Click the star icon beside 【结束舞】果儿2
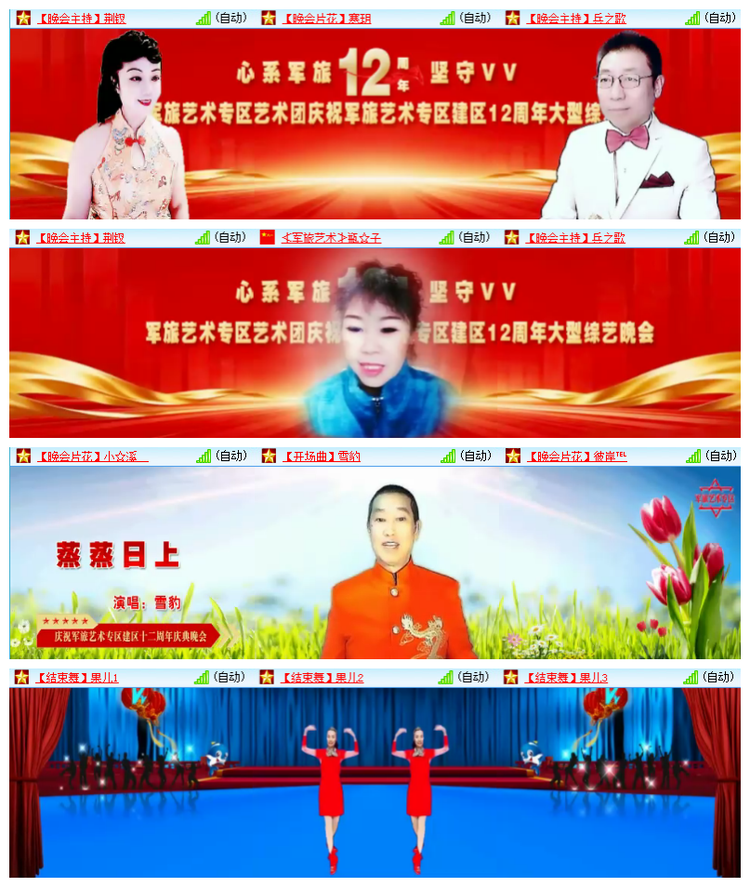 [266, 677]
